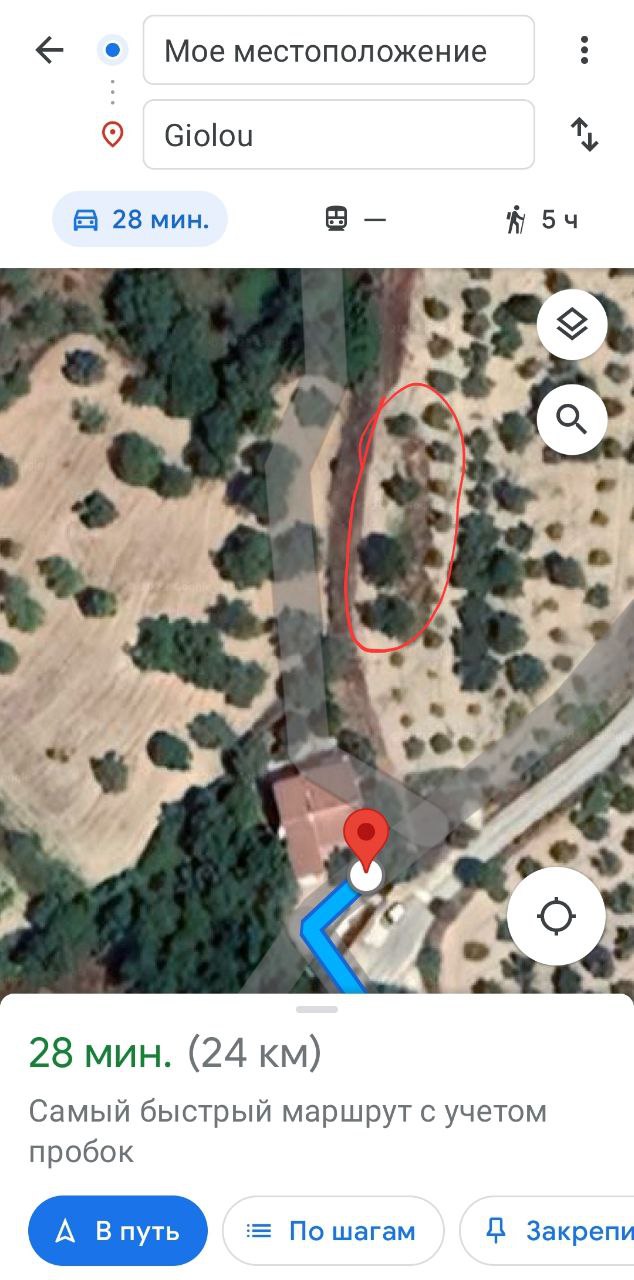Pin this route with Закрепить
Image resolution: width=634 pixels, height=1280 pixels.
pos(550,1231)
